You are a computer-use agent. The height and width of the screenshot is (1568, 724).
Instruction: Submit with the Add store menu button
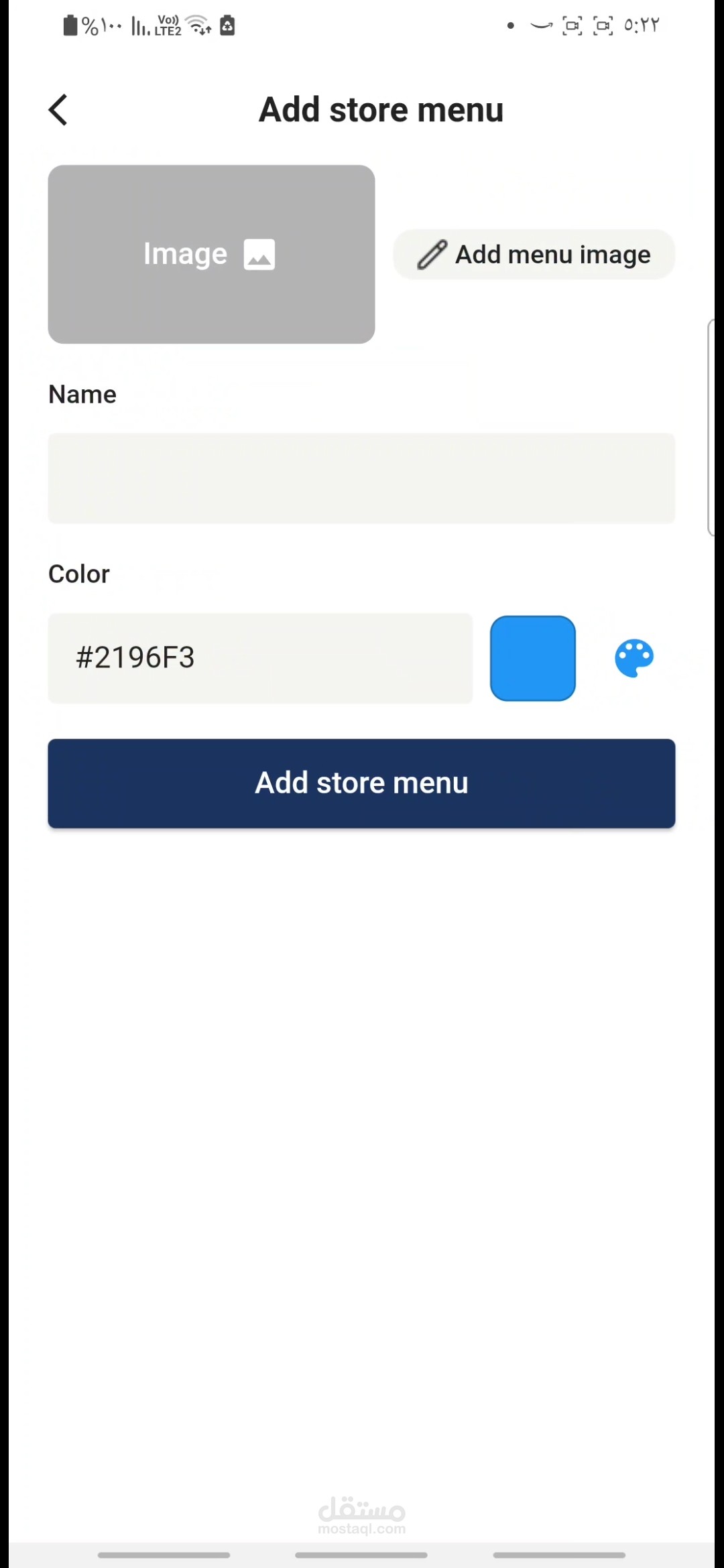coord(361,783)
